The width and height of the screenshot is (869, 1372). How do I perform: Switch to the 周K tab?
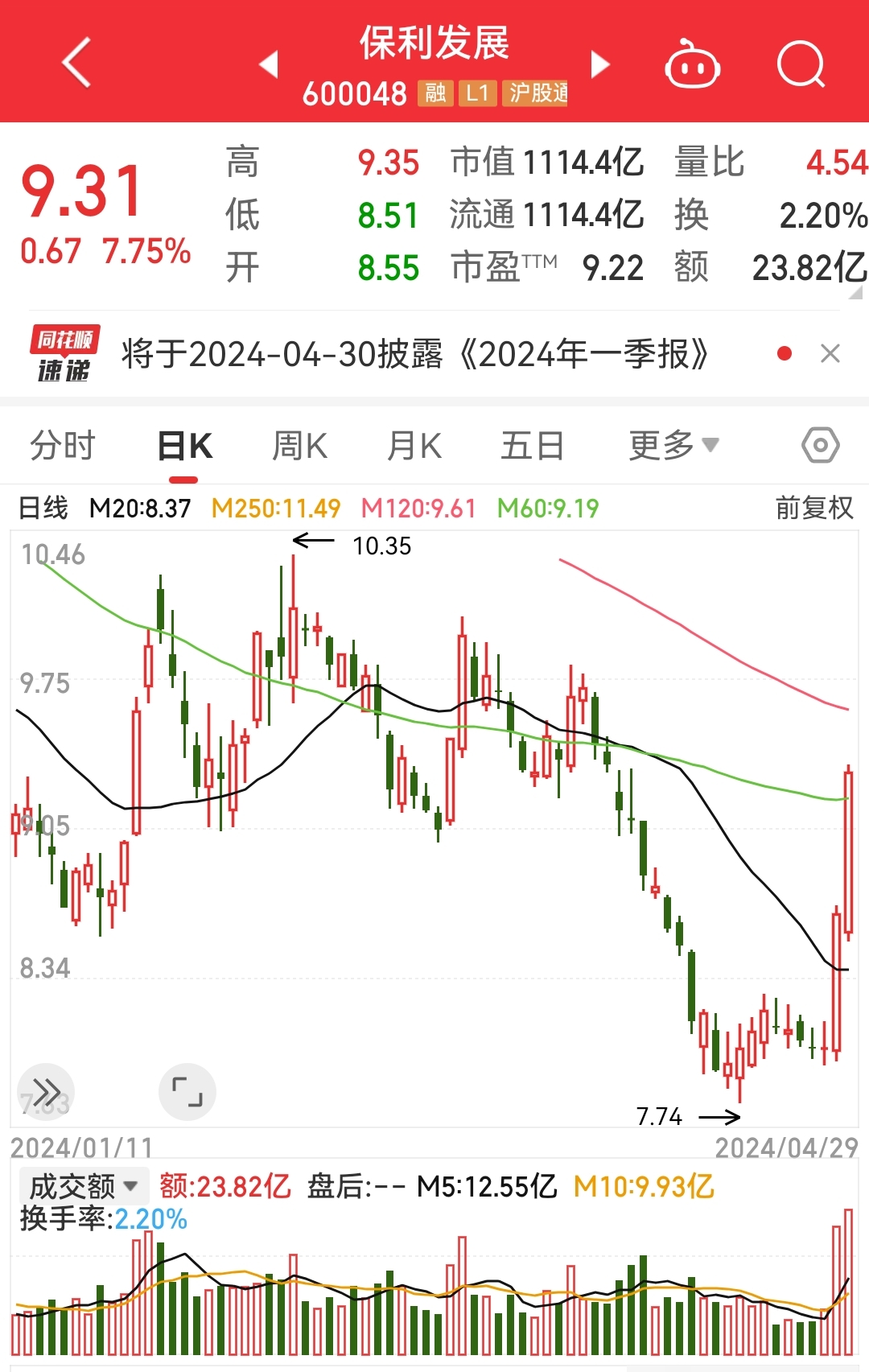[x=299, y=444]
